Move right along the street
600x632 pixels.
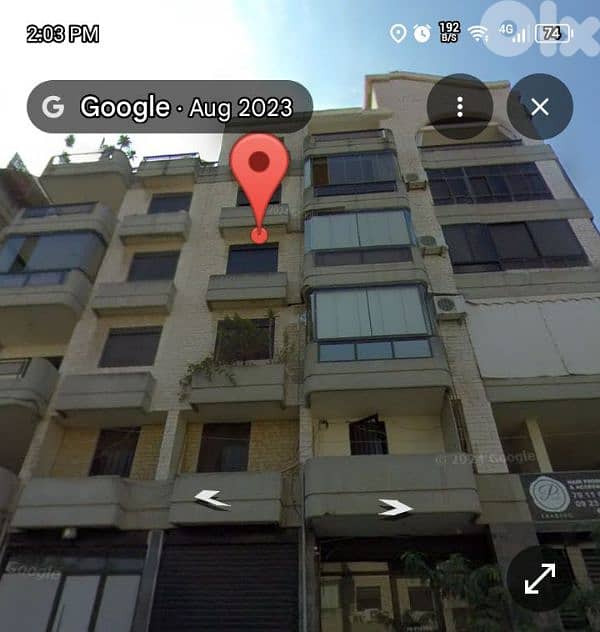pyautogui.click(x=395, y=508)
